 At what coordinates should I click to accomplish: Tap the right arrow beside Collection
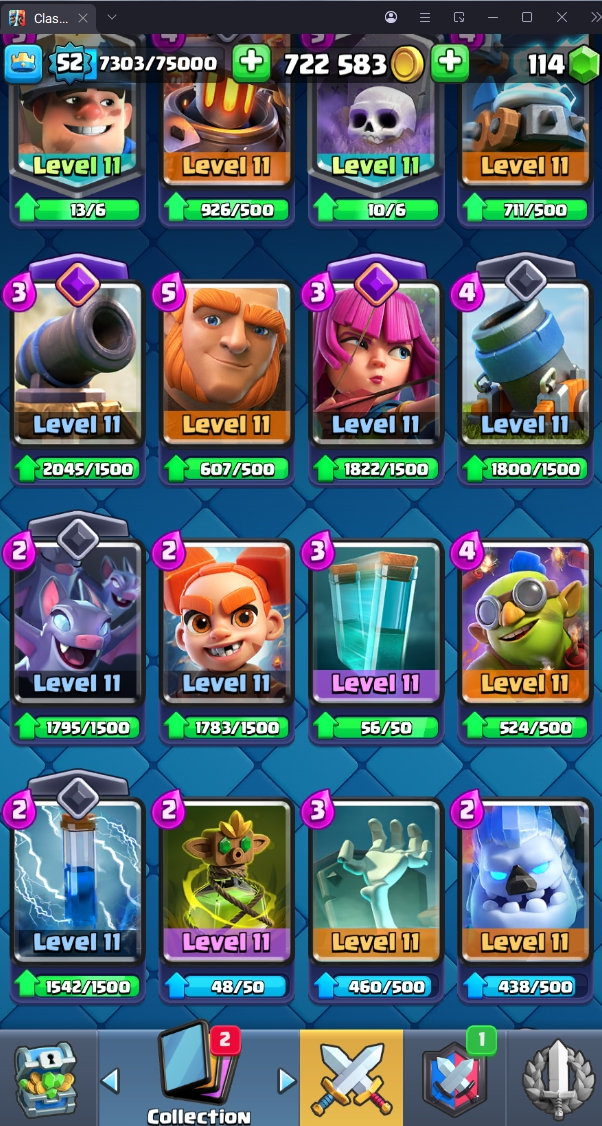tap(287, 1080)
